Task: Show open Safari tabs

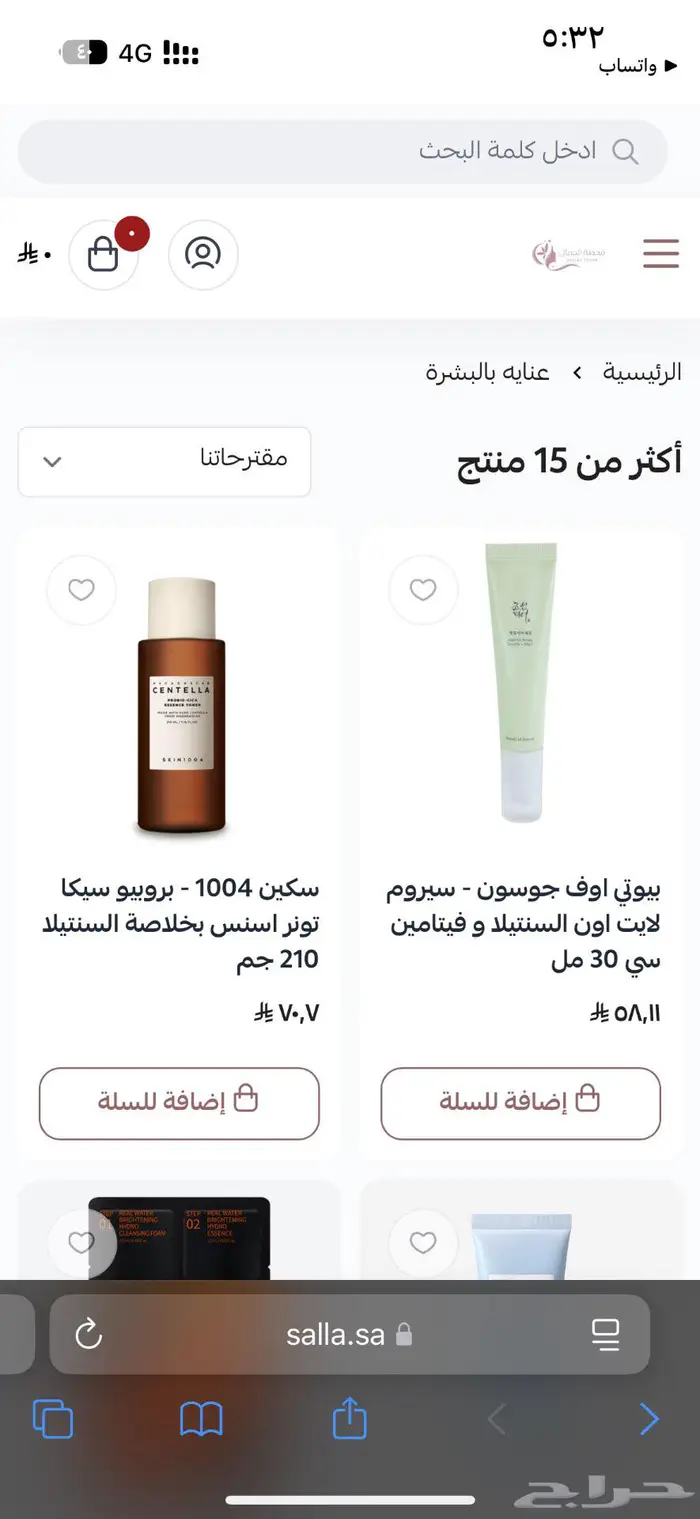Action: pos(53,1419)
